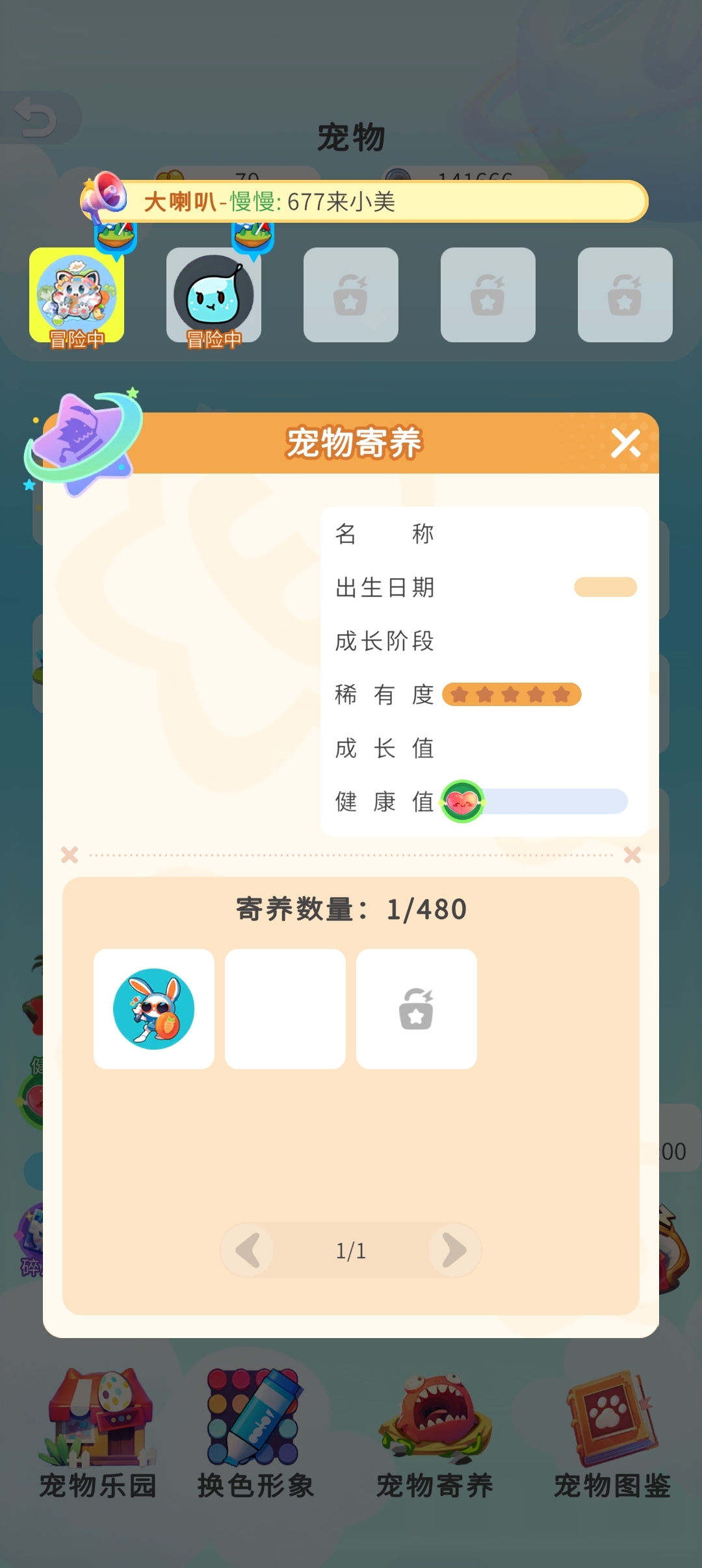Close the 宠物寄养 dialog
The image size is (702, 1568).
(625, 444)
